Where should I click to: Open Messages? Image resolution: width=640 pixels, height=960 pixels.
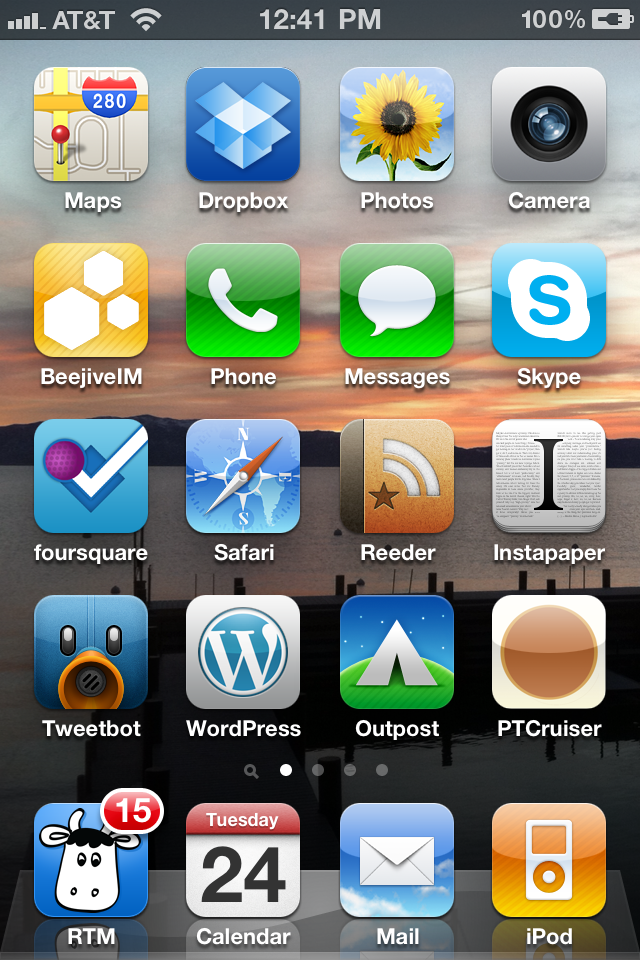tap(397, 301)
